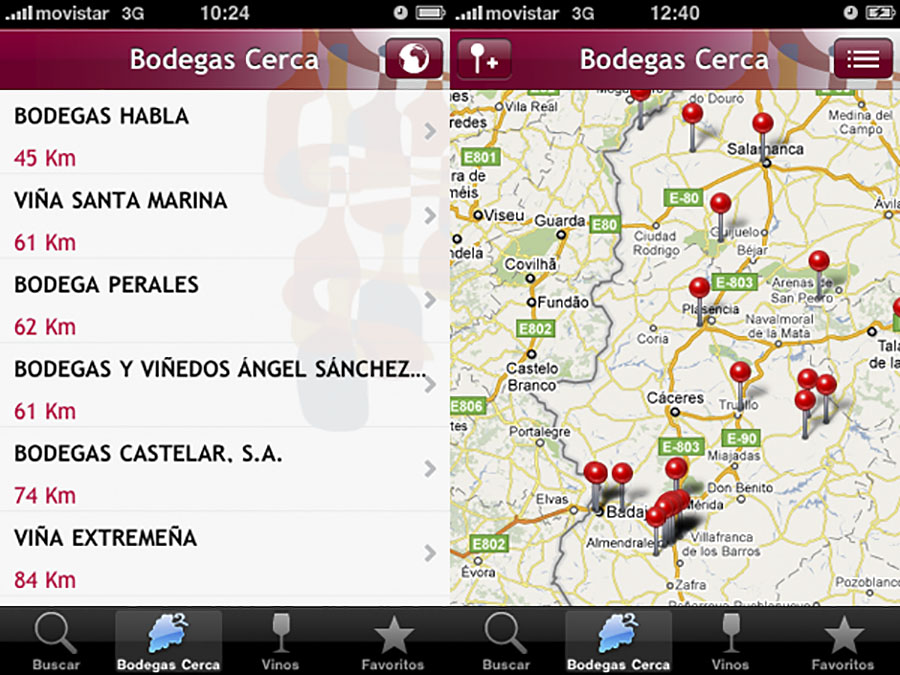The image size is (900, 675).
Task: Open the Buscar tab on the map screen
Action: tap(506, 642)
